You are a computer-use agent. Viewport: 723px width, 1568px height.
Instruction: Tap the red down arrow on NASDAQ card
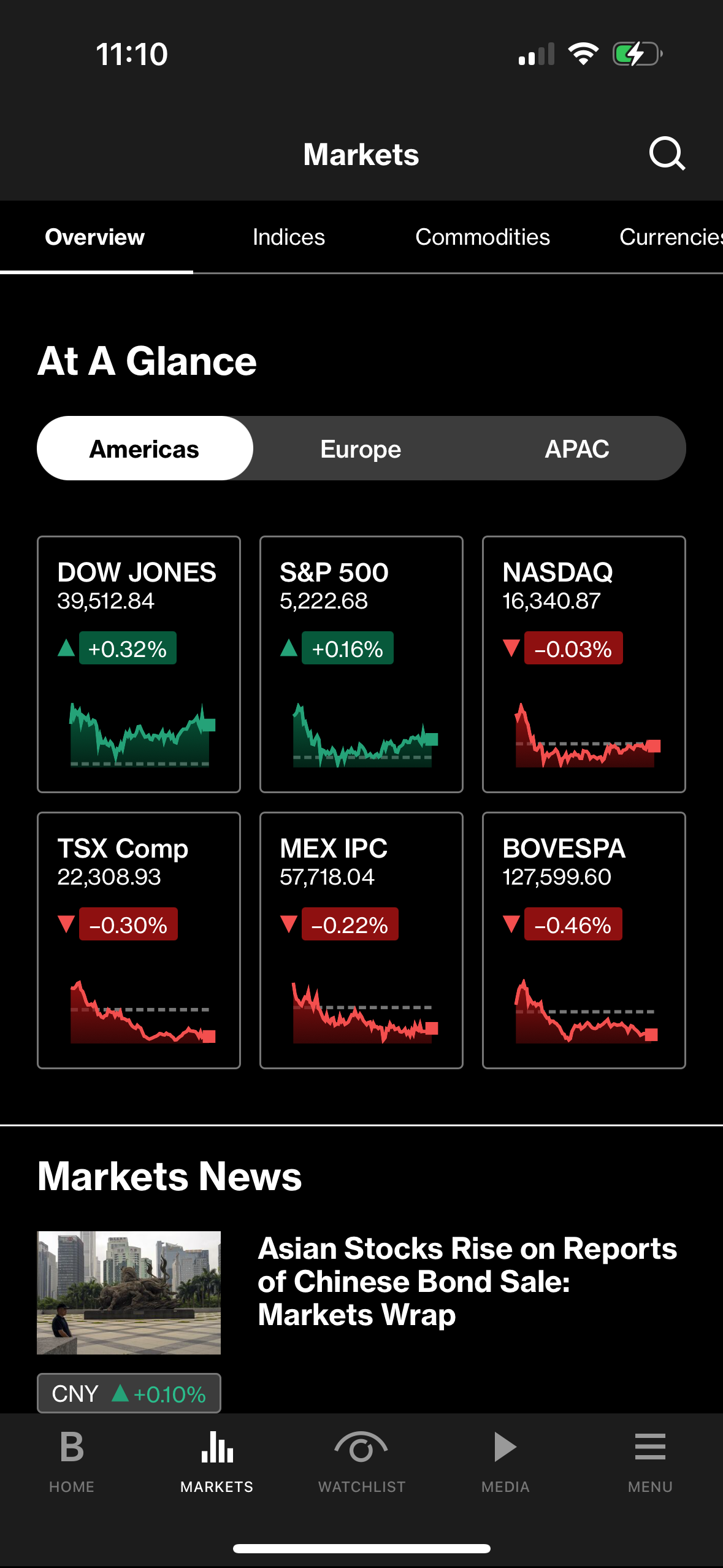point(511,648)
